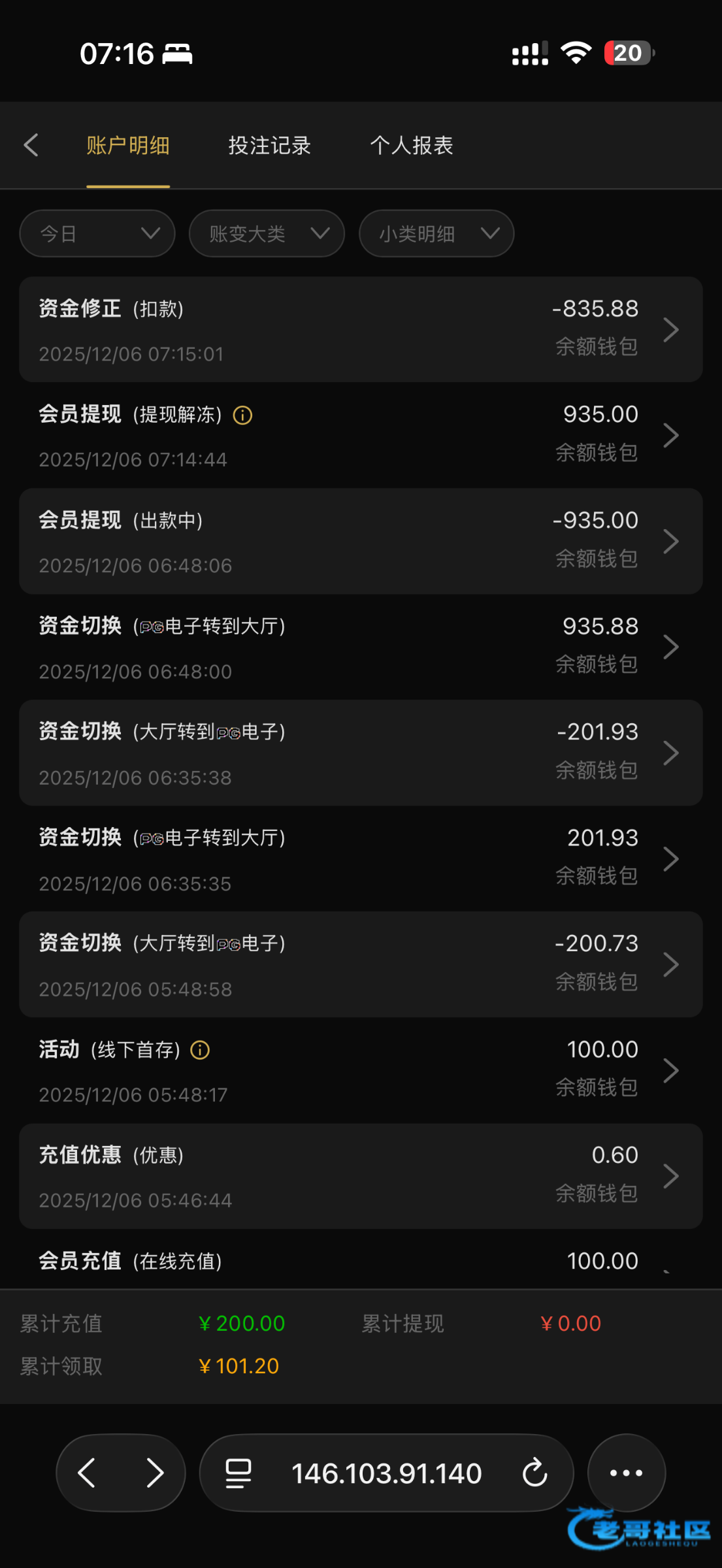Tap the info icon beside 提现解冻
This screenshot has height=1568, width=722.
tap(243, 415)
